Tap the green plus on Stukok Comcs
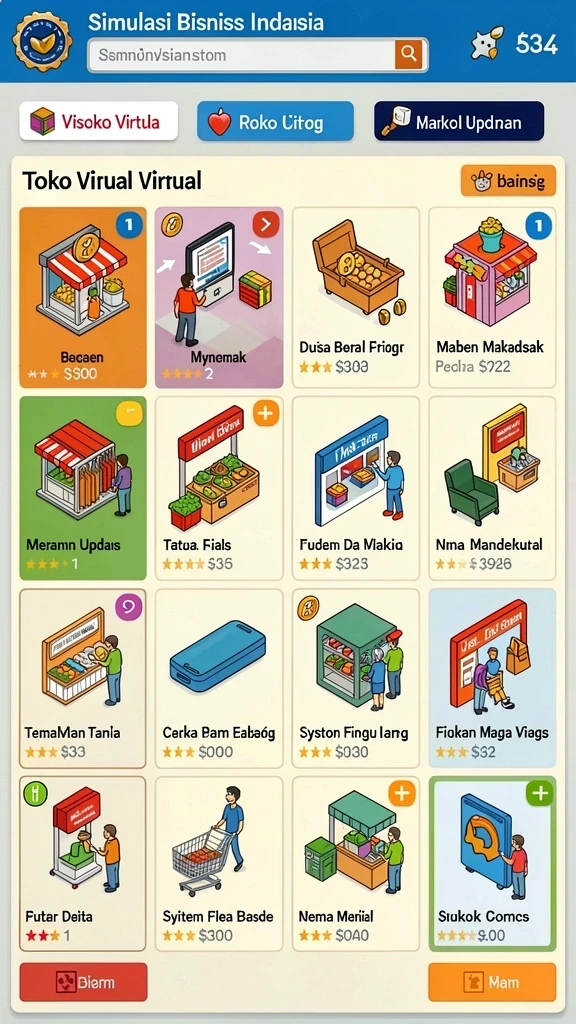This screenshot has width=576, height=1024. point(539,794)
